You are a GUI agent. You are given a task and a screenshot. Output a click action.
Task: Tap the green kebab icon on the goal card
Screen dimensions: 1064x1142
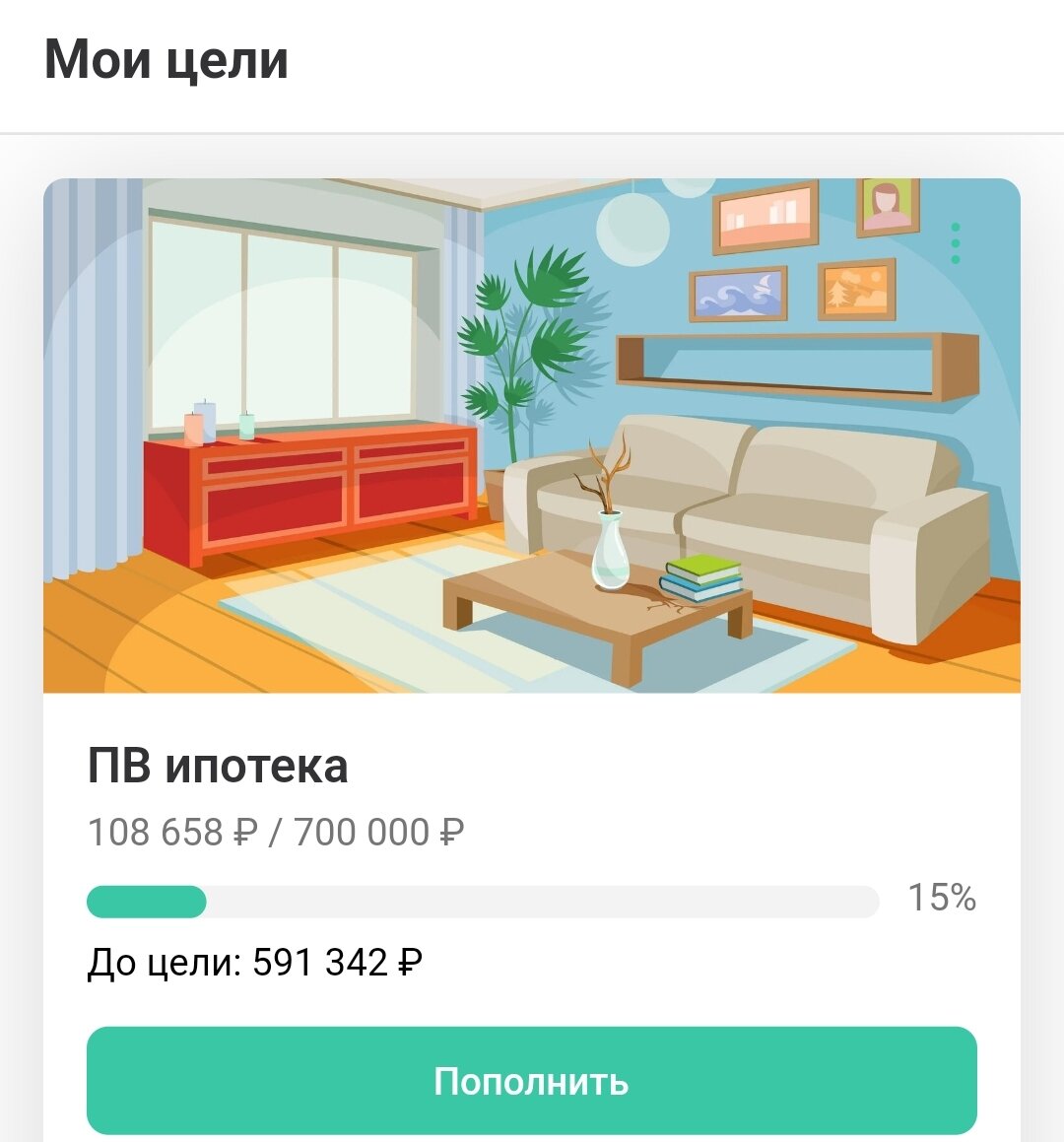coord(954,244)
